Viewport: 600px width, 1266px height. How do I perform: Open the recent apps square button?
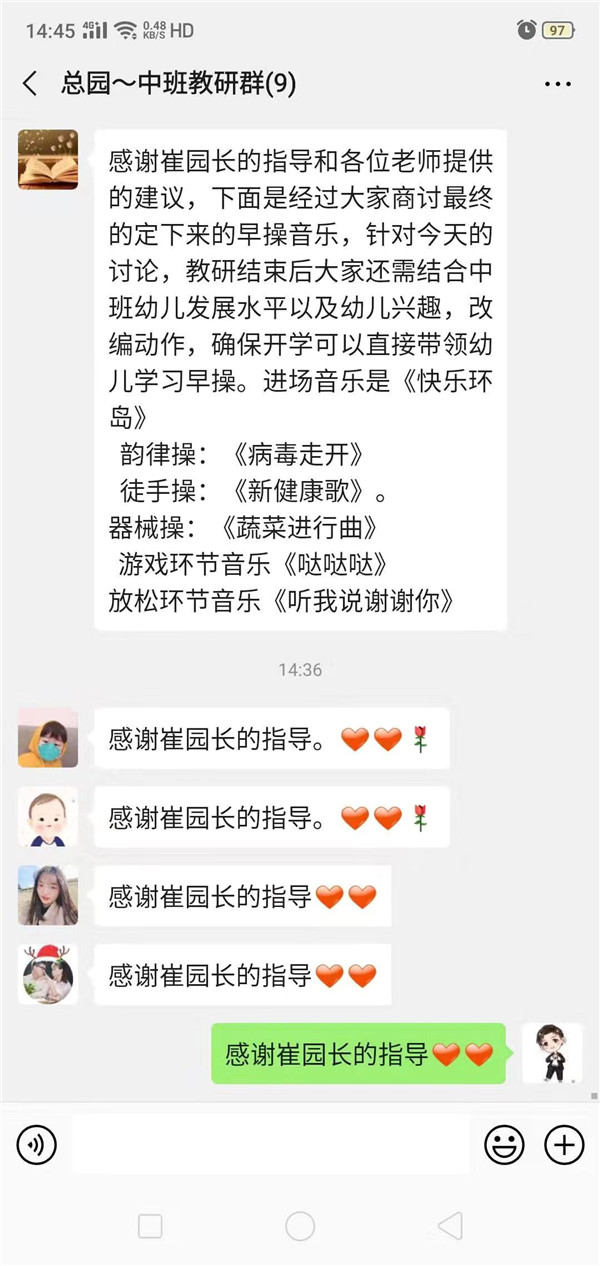(150, 1226)
